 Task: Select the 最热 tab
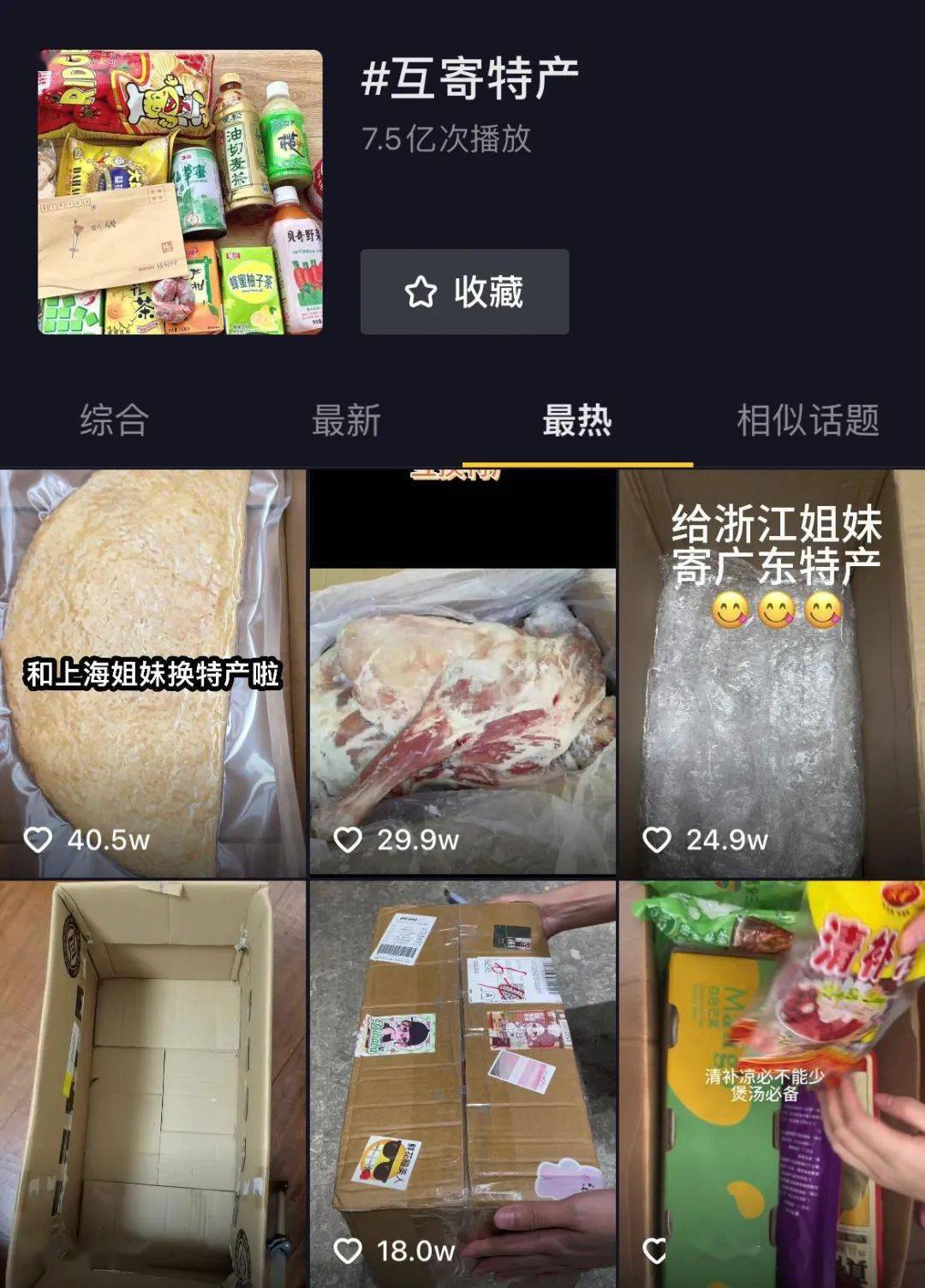(x=577, y=420)
